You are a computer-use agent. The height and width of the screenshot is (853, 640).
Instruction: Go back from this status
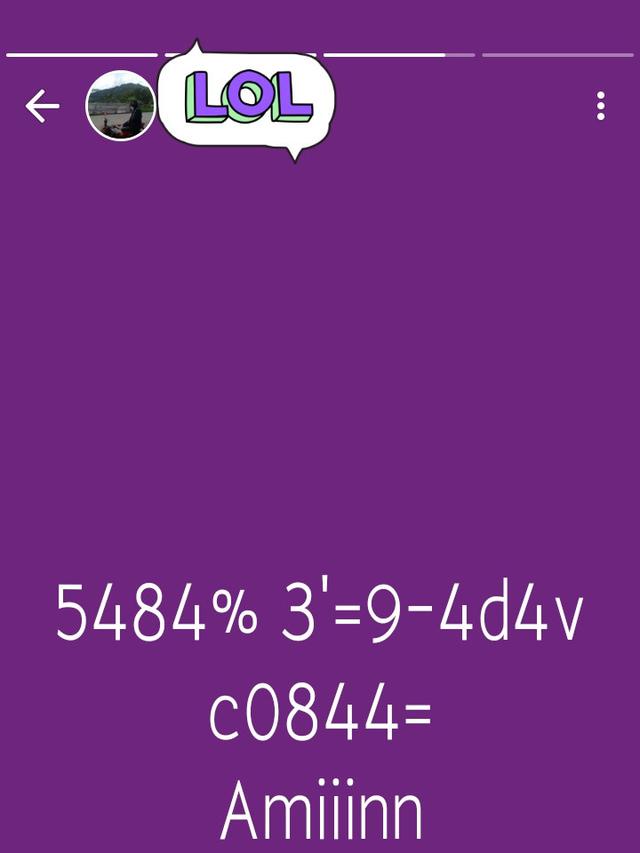42,106
